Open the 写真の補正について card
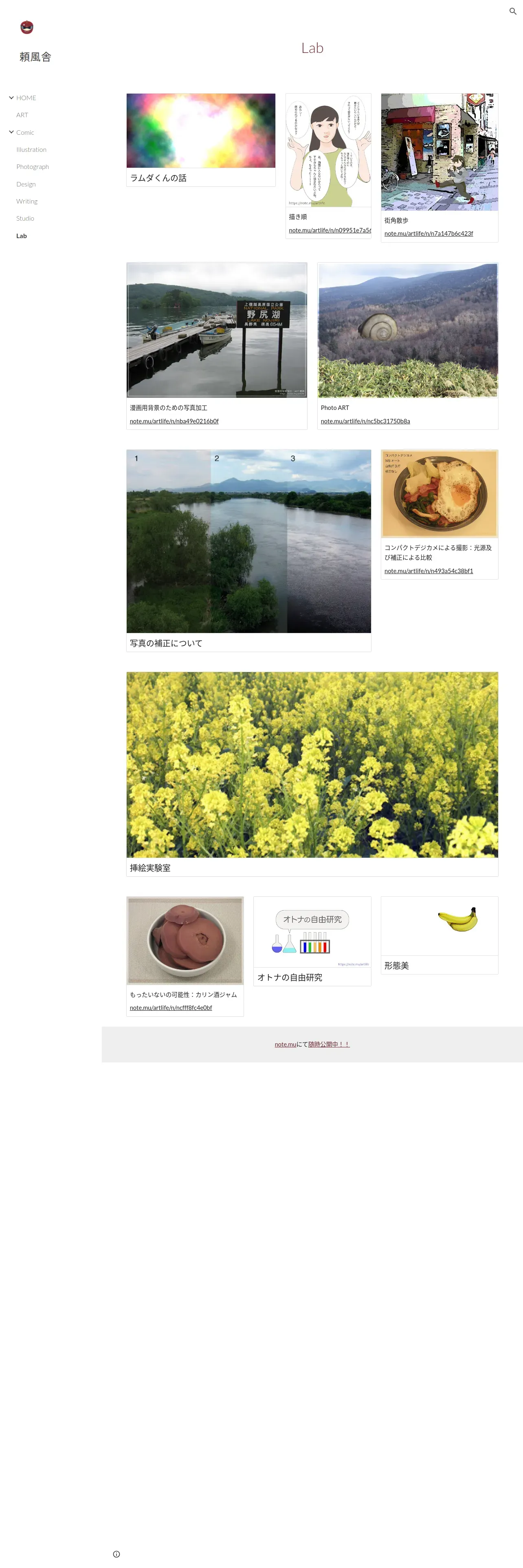The image size is (523, 1568). 248,550
